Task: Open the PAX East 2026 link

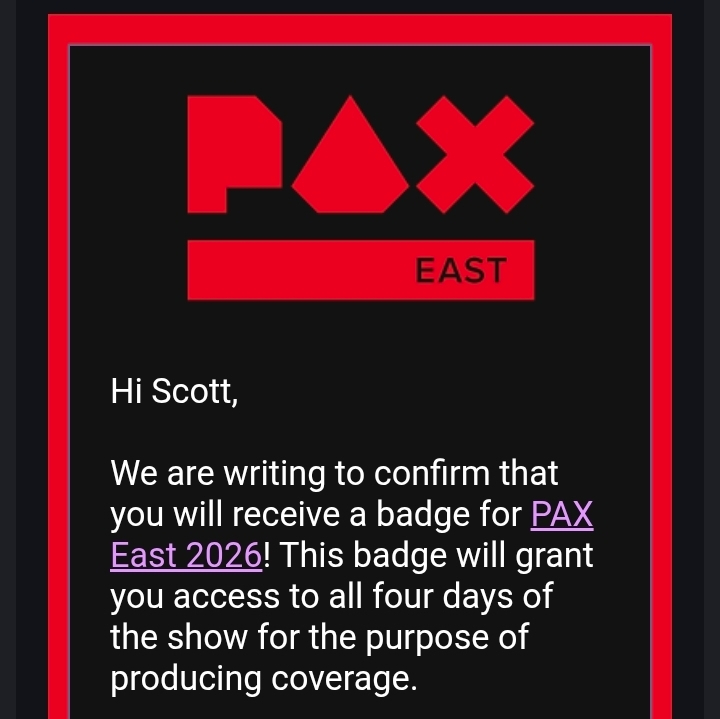Action: tap(186, 555)
